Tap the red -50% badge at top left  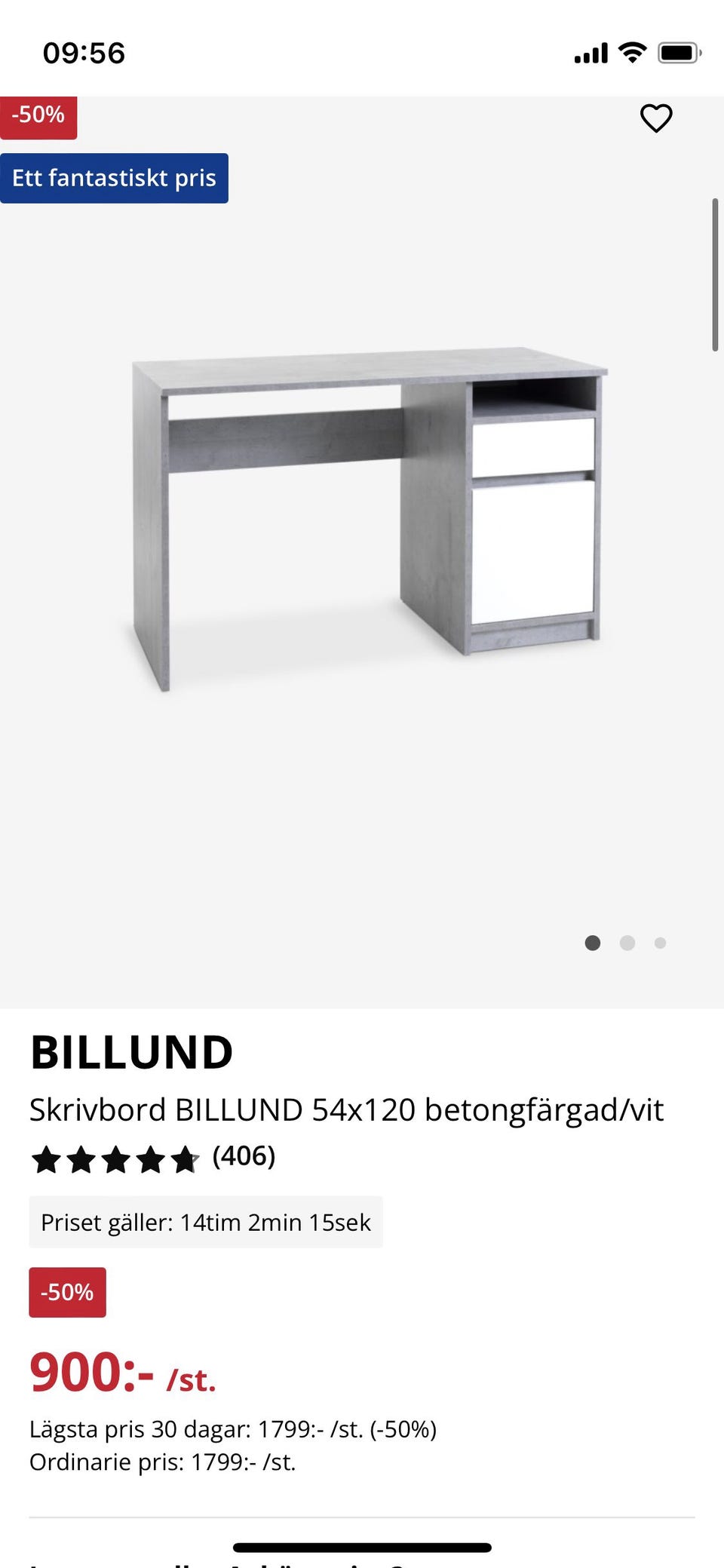(38, 117)
